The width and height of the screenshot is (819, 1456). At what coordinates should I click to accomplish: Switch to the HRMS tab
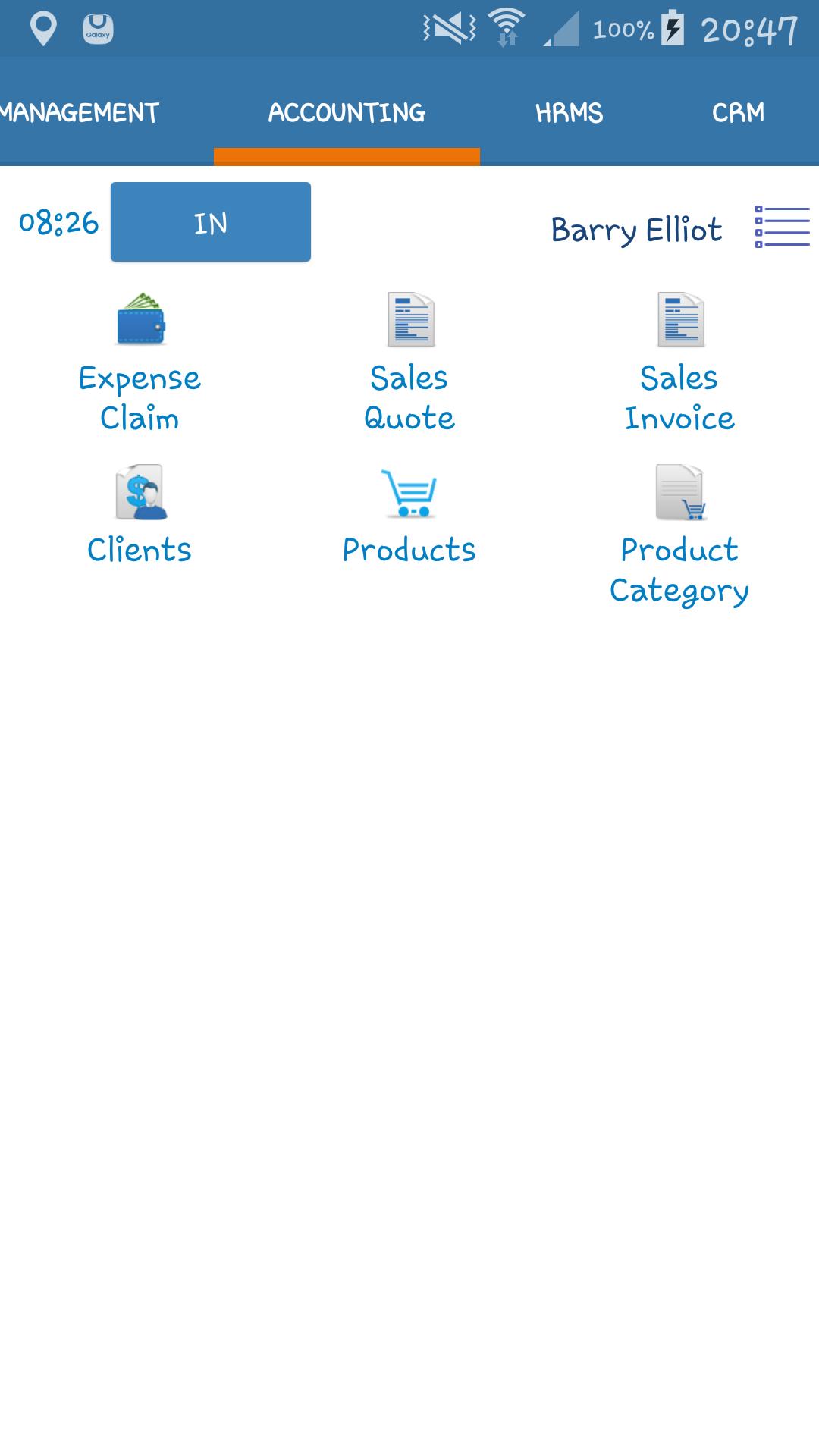point(569,111)
